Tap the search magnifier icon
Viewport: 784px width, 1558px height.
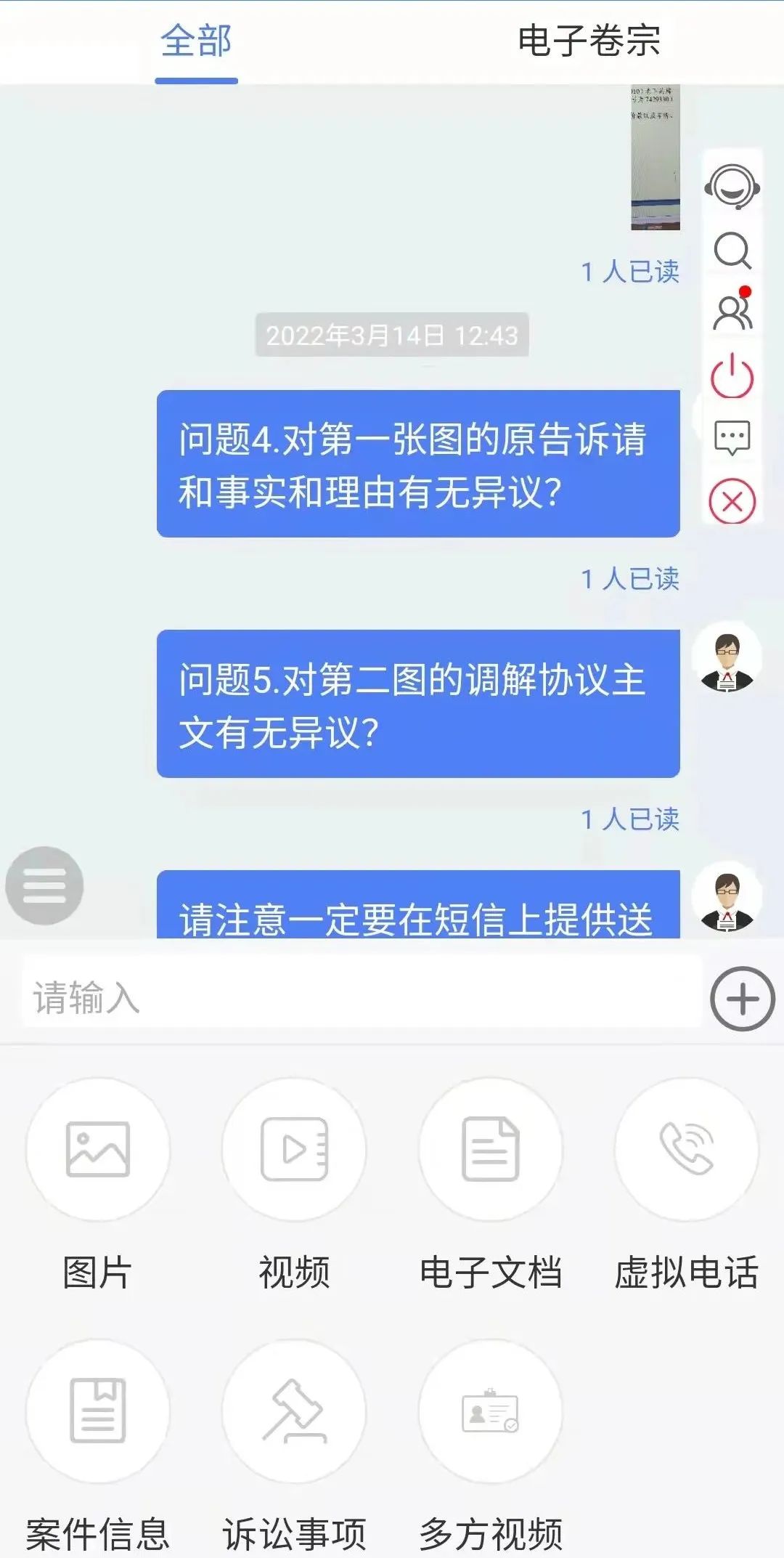coord(732,251)
